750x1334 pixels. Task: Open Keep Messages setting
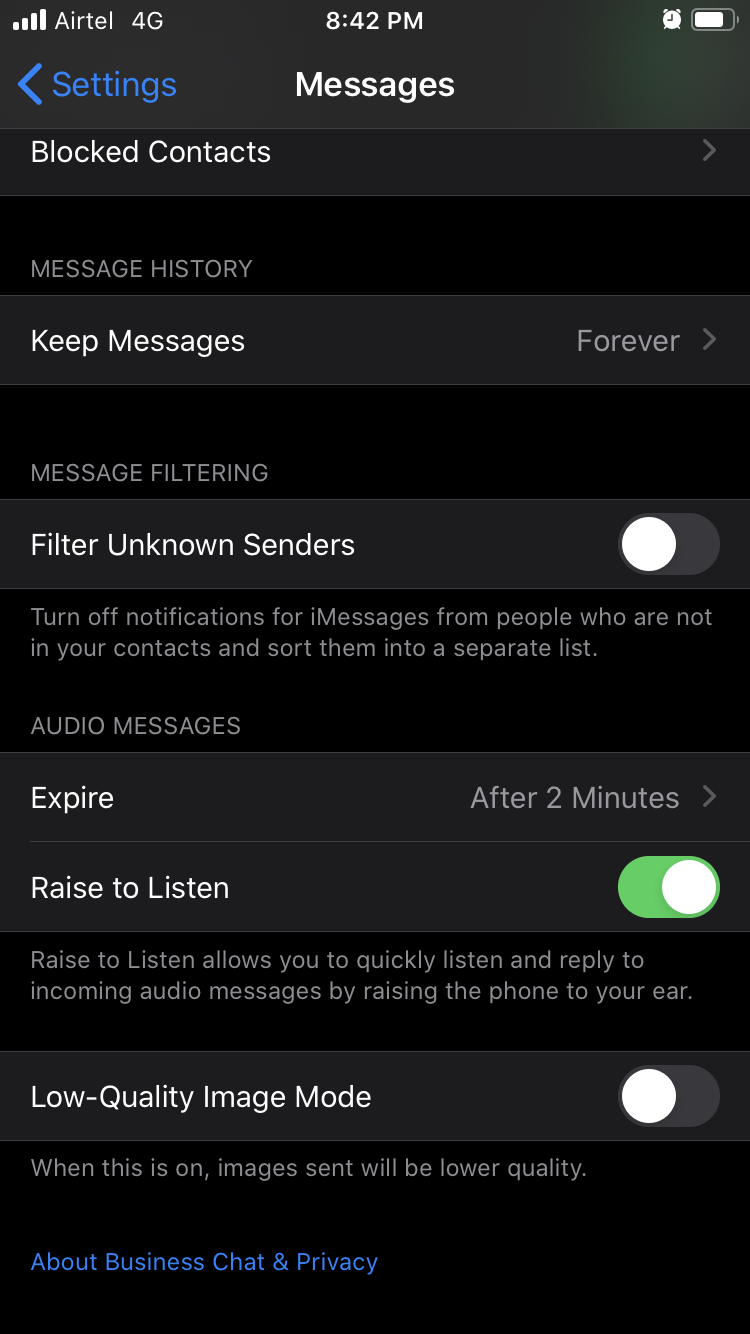pyautogui.click(x=375, y=340)
